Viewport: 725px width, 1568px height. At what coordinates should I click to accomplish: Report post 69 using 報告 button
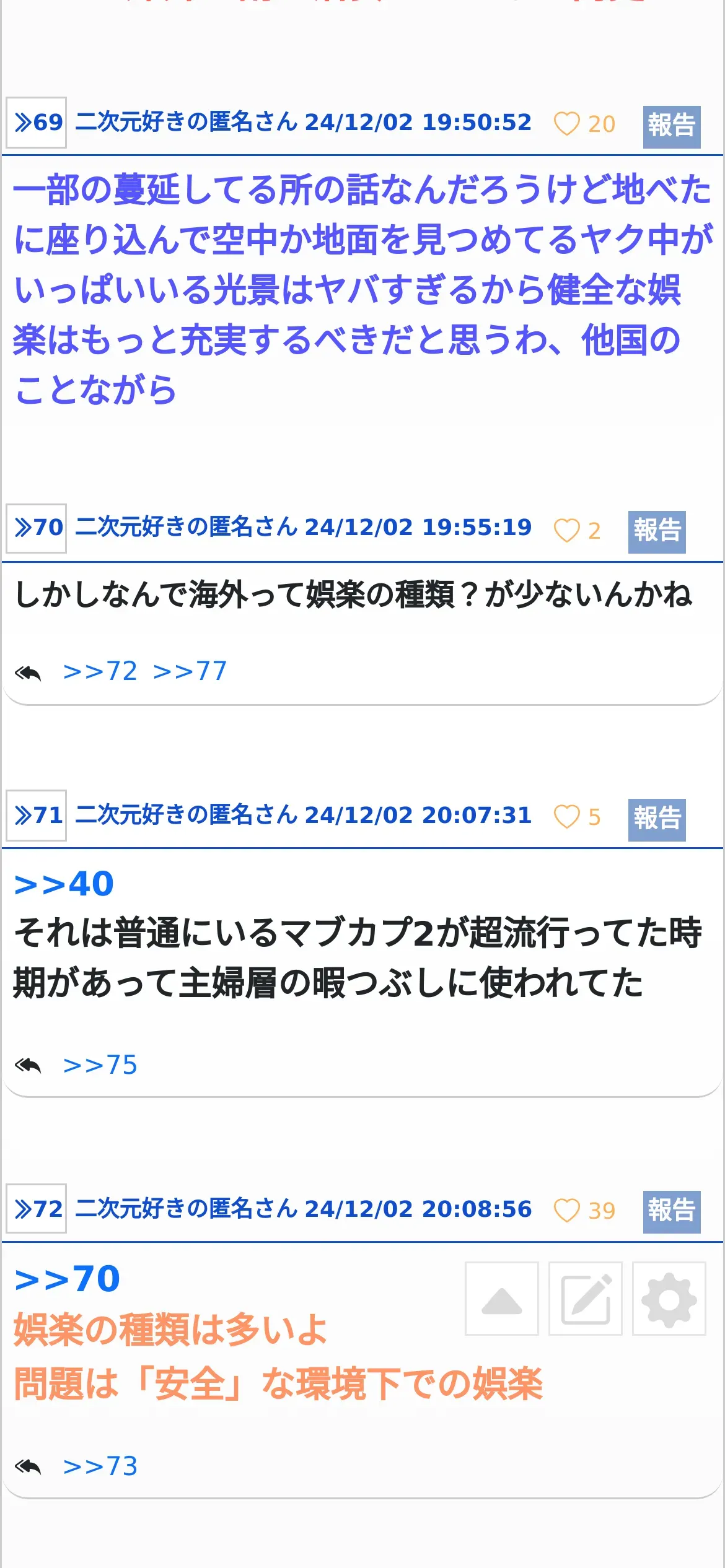click(672, 127)
